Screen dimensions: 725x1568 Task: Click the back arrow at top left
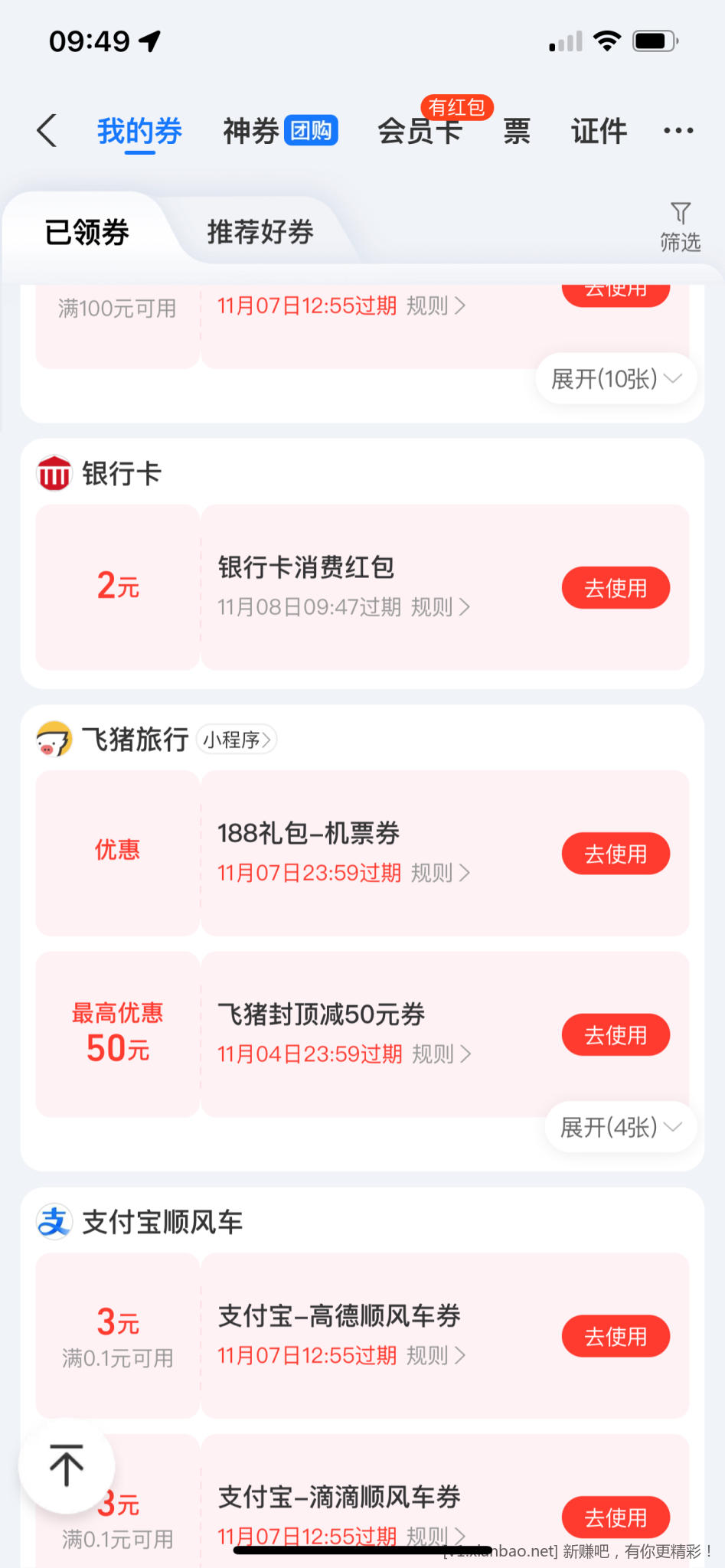(46, 130)
